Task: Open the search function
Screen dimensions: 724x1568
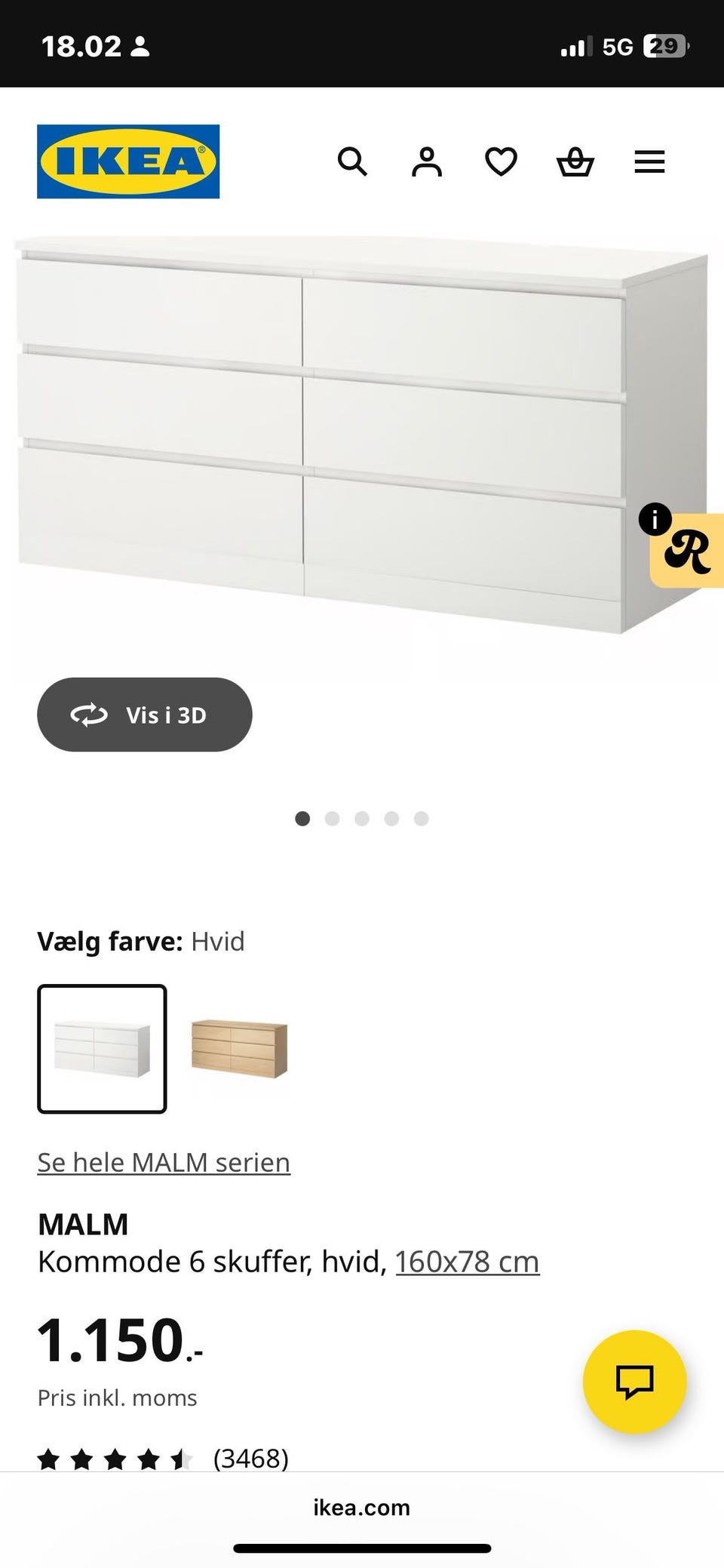Action: pos(352,161)
